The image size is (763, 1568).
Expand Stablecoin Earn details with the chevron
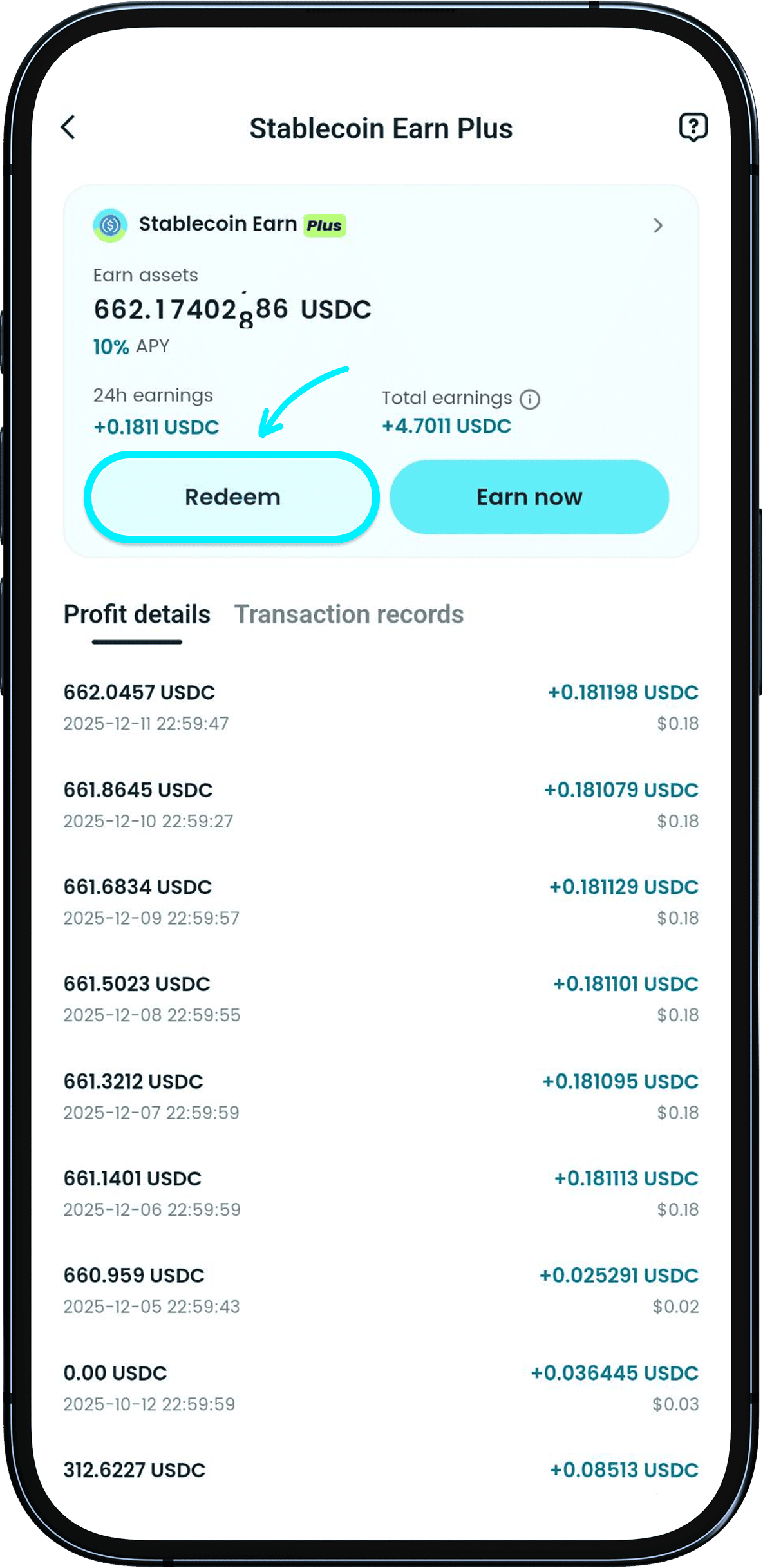tap(658, 226)
